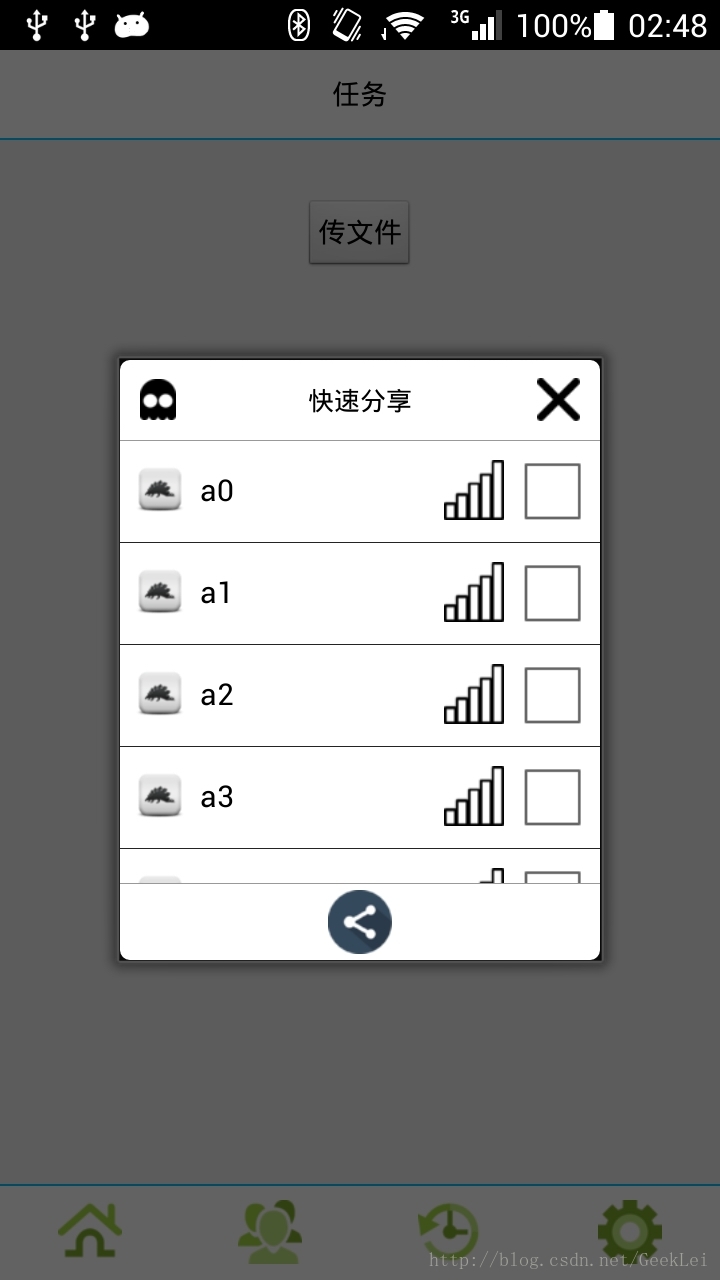
Task: Go to the home tab
Action: click(90, 1231)
